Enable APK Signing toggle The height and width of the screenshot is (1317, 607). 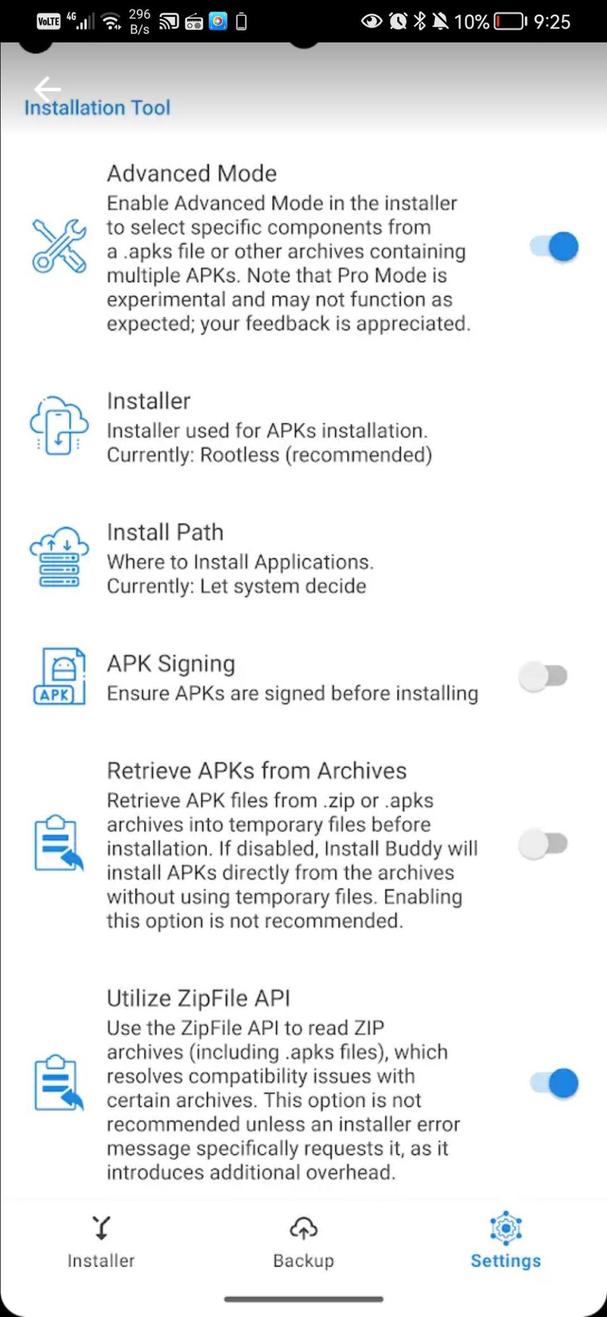(x=544, y=677)
